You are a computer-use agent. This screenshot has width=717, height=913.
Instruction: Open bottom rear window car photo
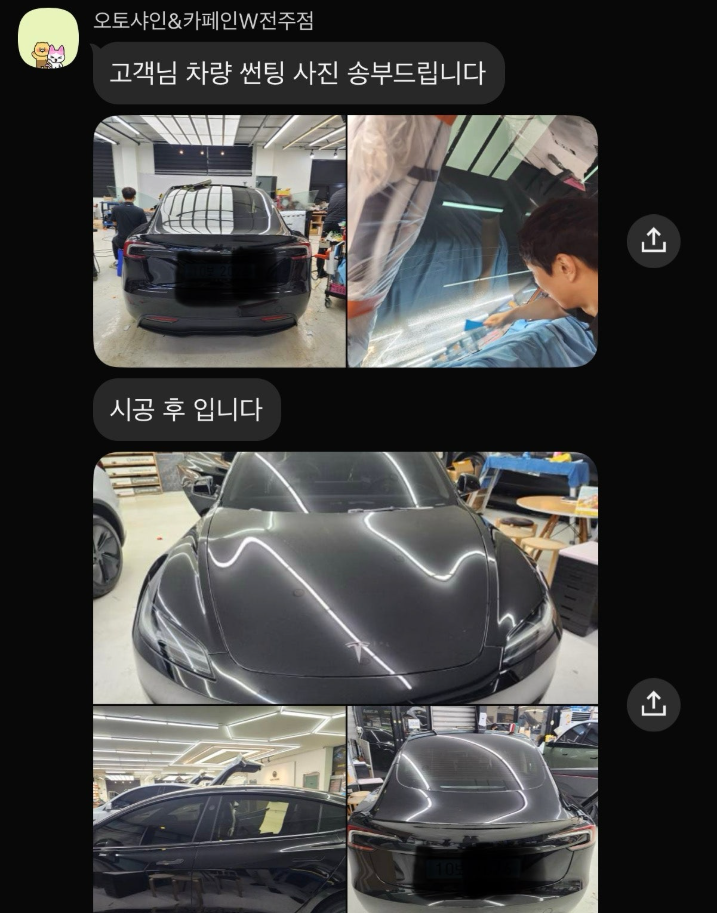click(x=473, y=808)
